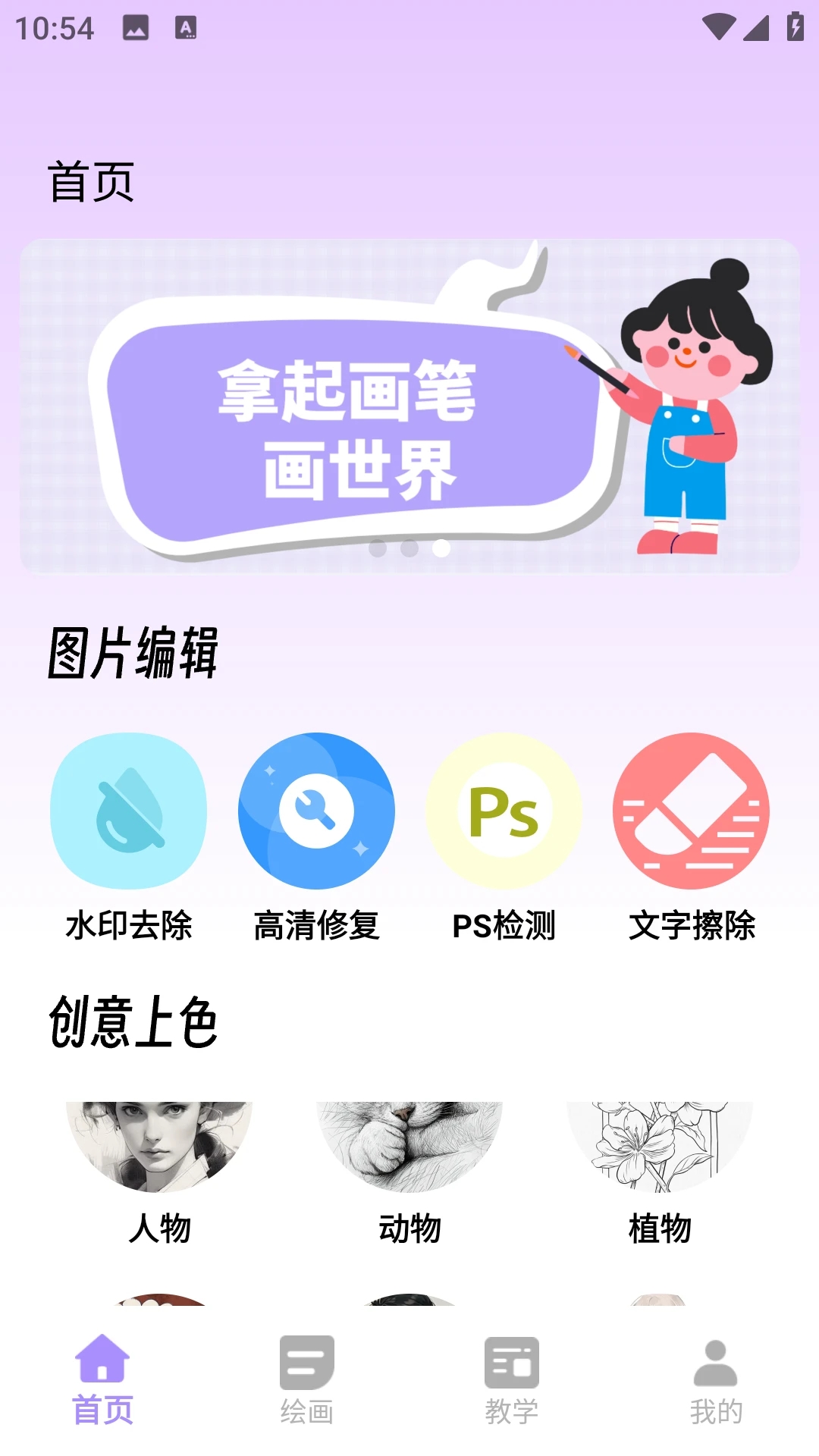Choose the 动物 coloring category
The image size is (819, 1456).
[x=409, y=1147]
